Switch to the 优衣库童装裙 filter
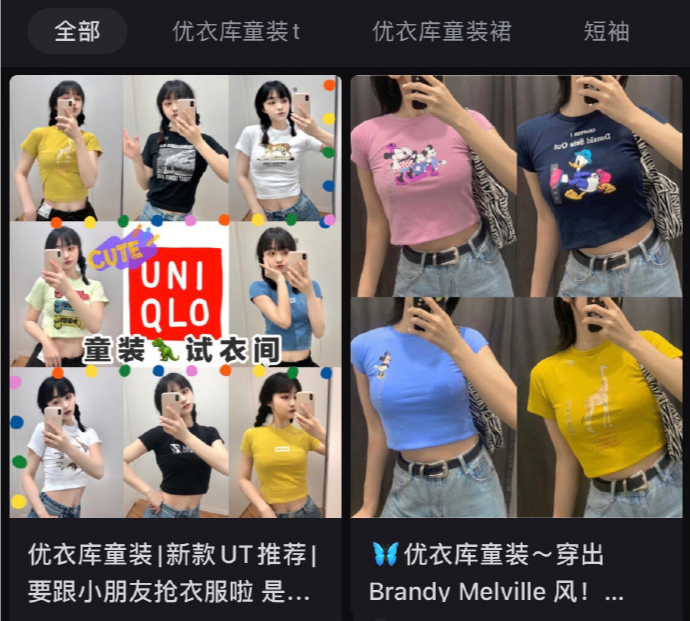Viewport: 690px width, 621px height. coord(441,31)
